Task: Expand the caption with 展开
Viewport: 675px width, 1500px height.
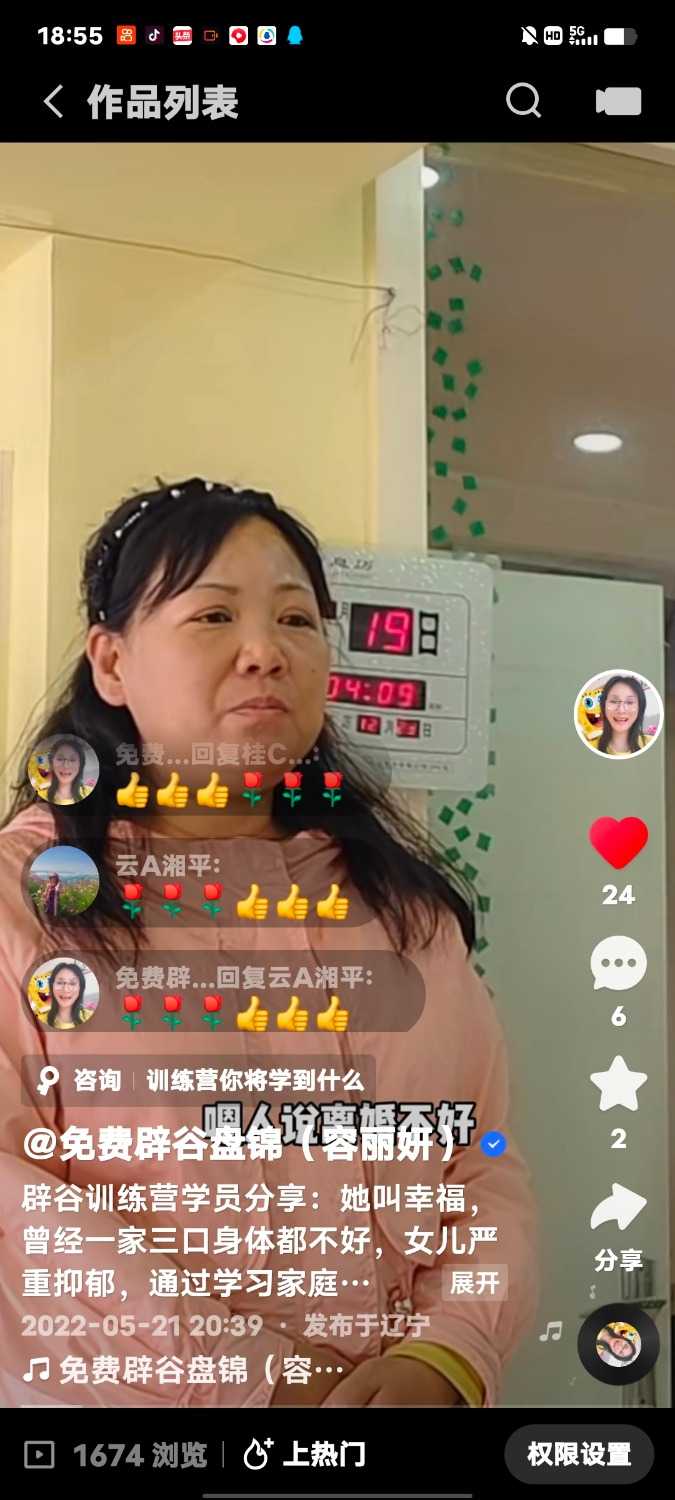Action: pos(474,1282)
